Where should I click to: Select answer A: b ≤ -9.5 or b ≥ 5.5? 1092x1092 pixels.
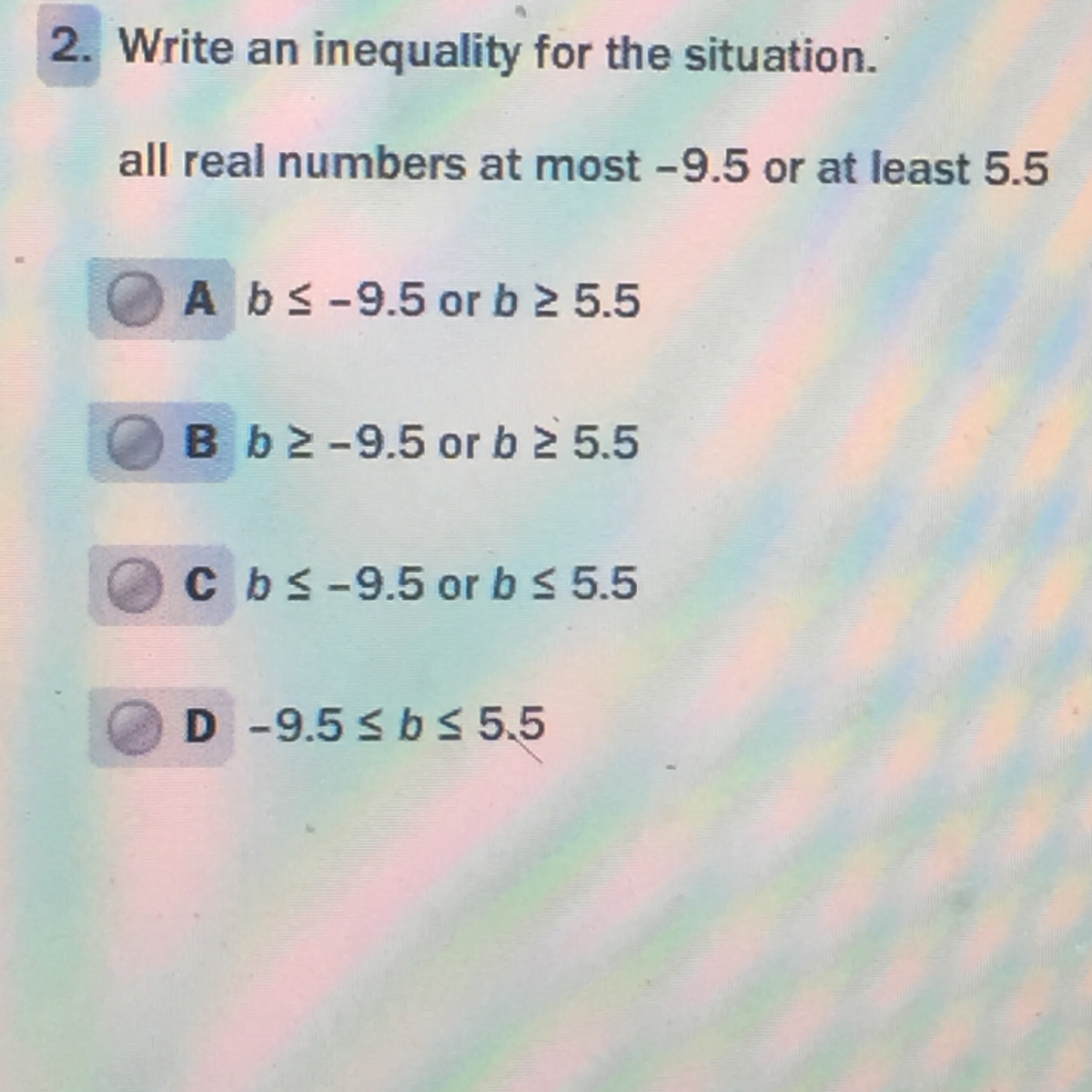point(135,299)
